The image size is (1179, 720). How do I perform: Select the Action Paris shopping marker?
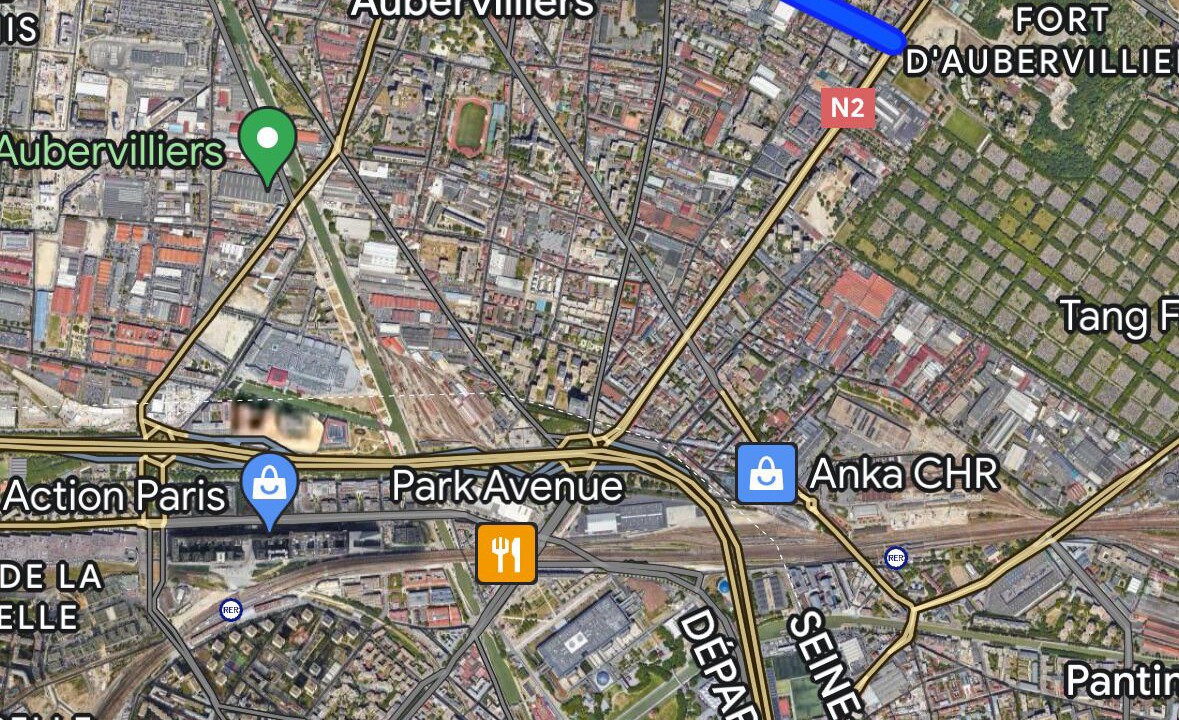point(269,486)
